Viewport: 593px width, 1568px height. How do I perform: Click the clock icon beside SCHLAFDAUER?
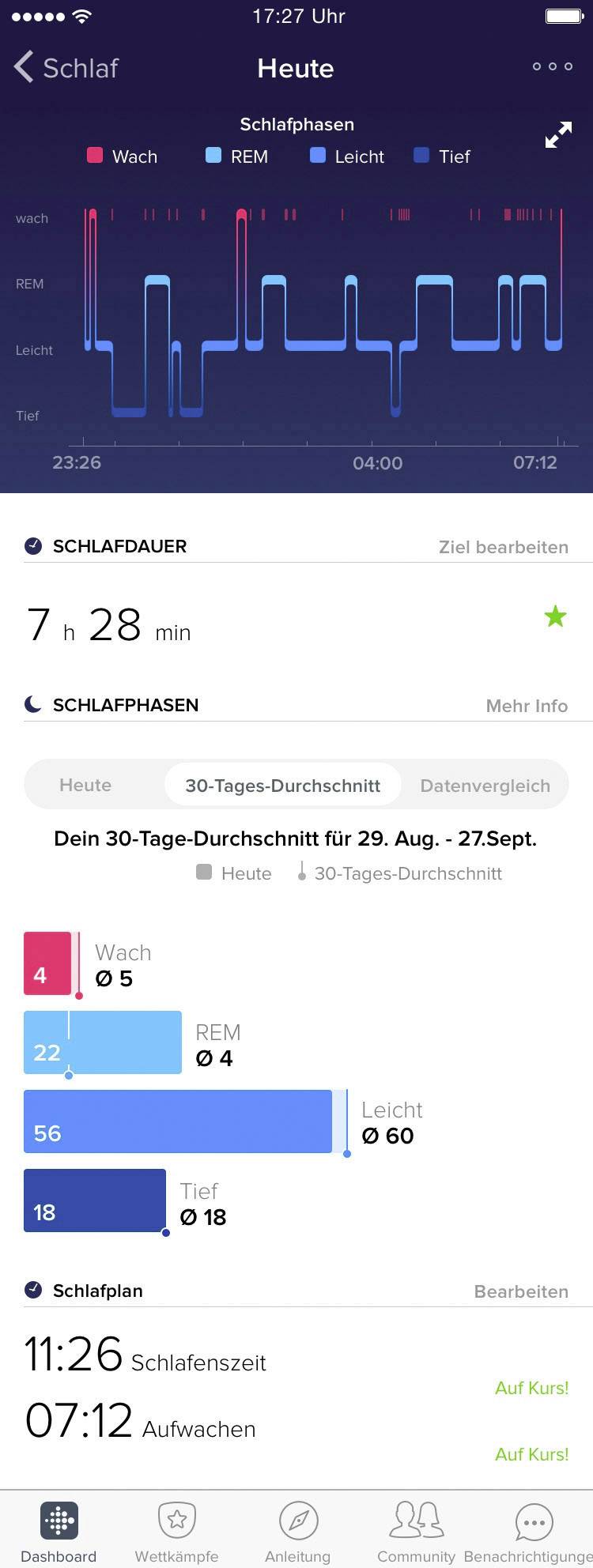click(32, 545)
